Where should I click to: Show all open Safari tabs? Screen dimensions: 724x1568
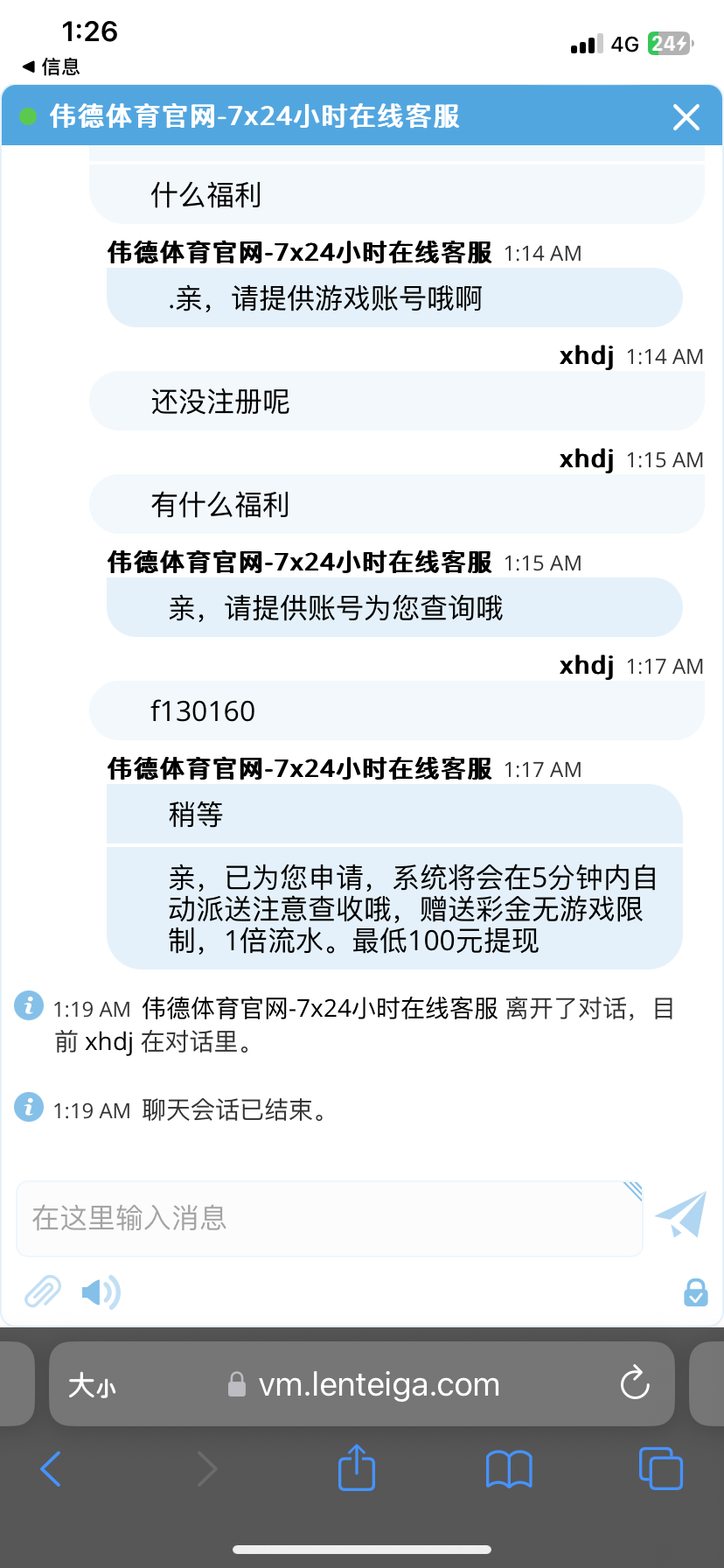(661, 1469)
